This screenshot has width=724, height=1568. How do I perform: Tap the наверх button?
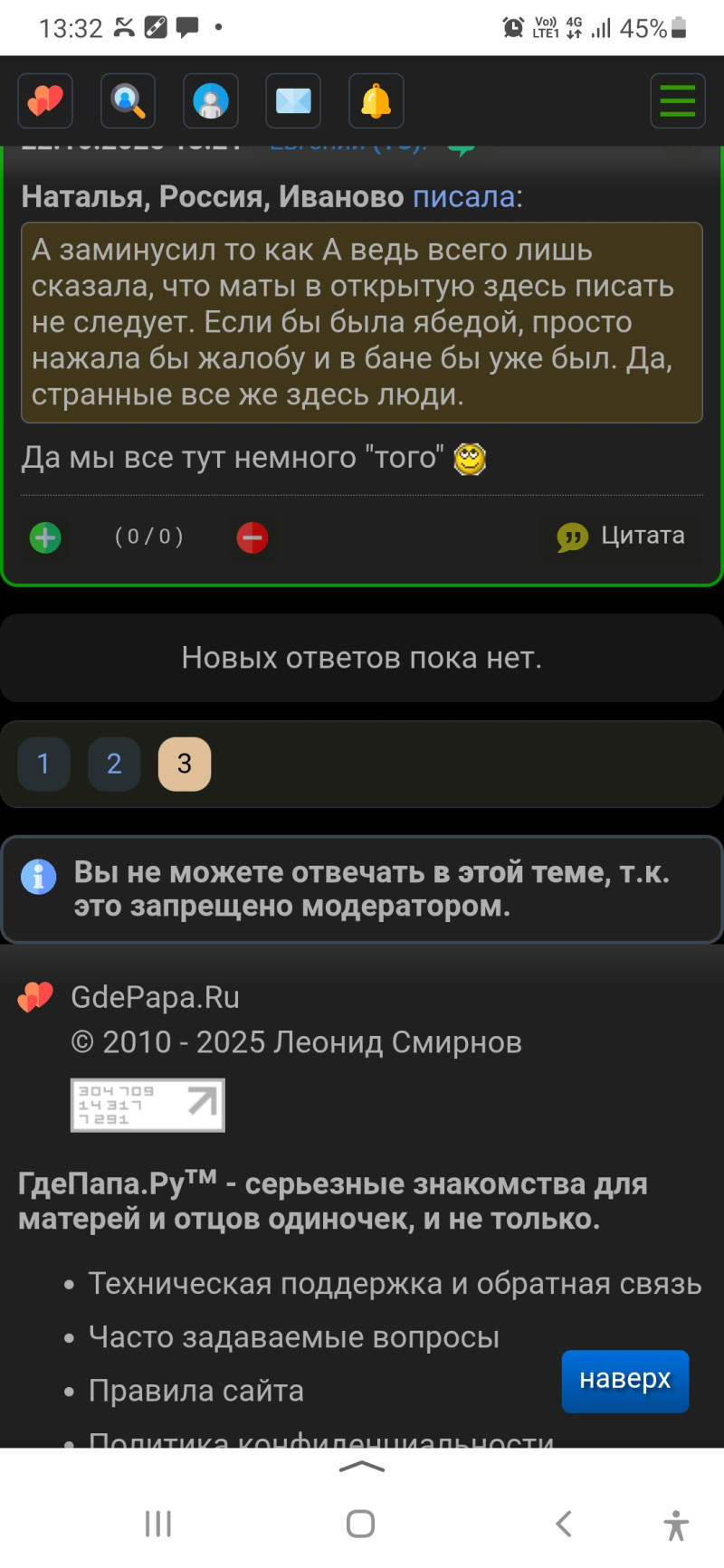click(x=624, y=1381)
